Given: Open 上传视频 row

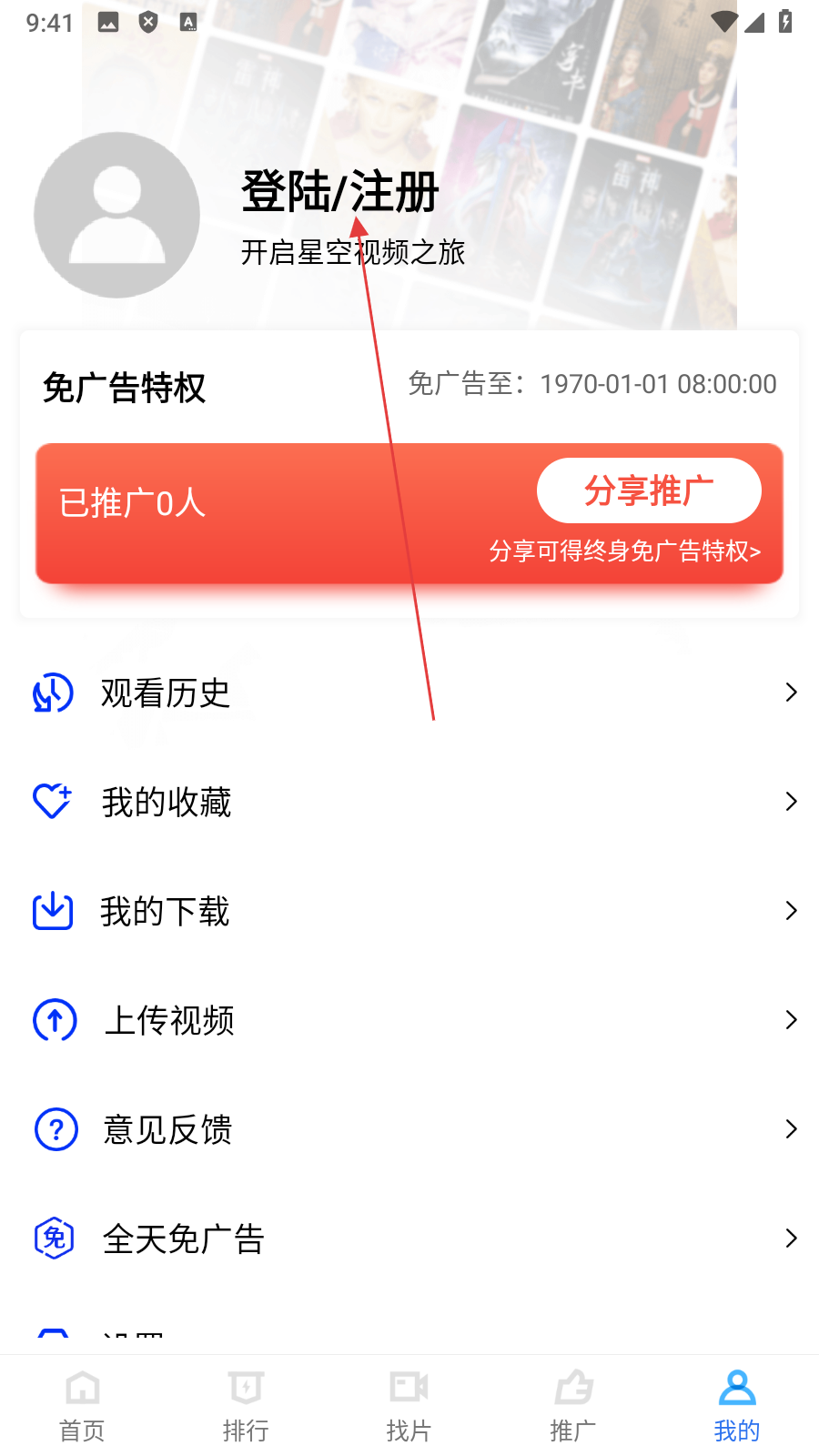Looking at the screenshot, I should point(409,1020).
